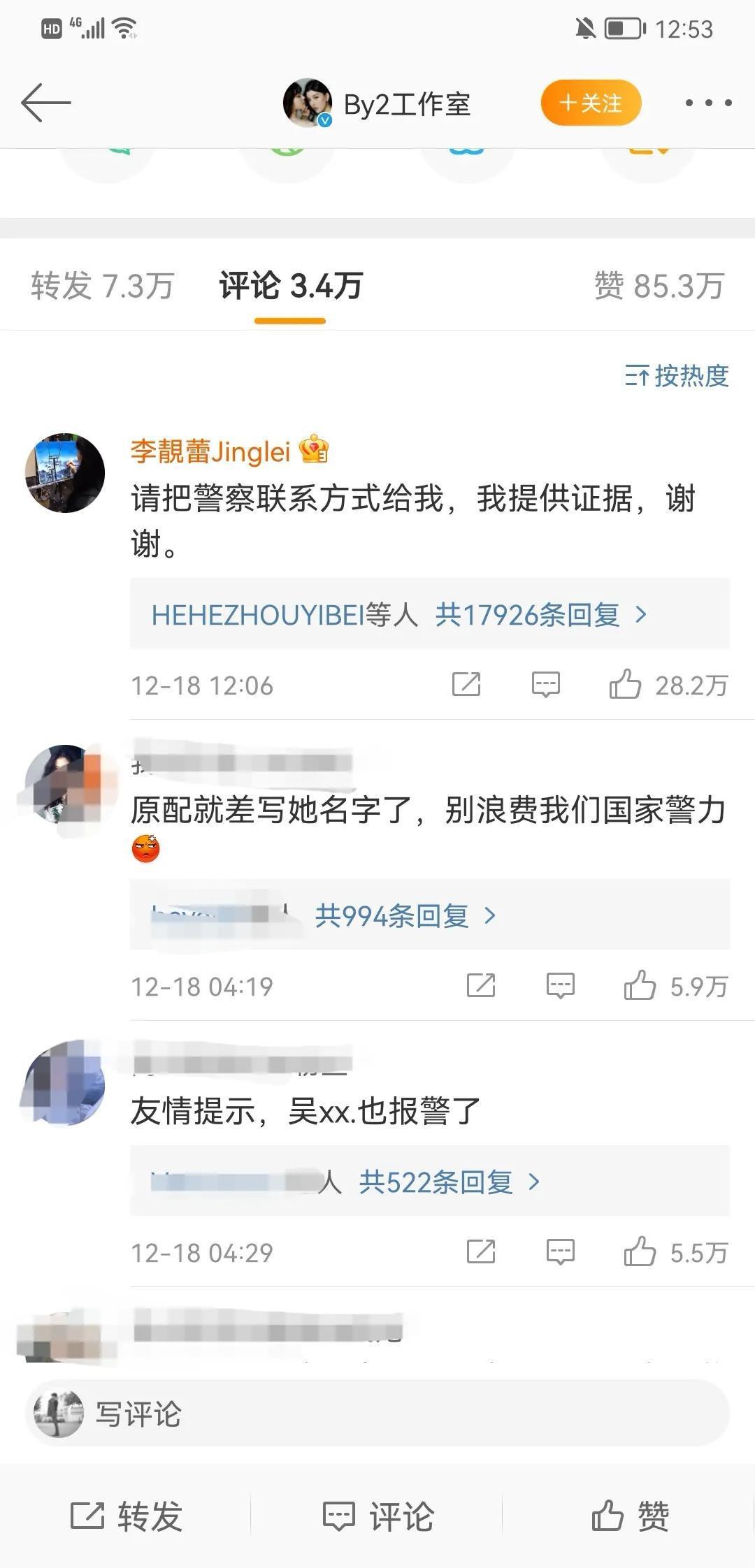Image resolution: width=755 pixels, height=1568 pixels.
Task: Open 李靓蕾Jinglei's profile name
Action: [x=210, y=451]
